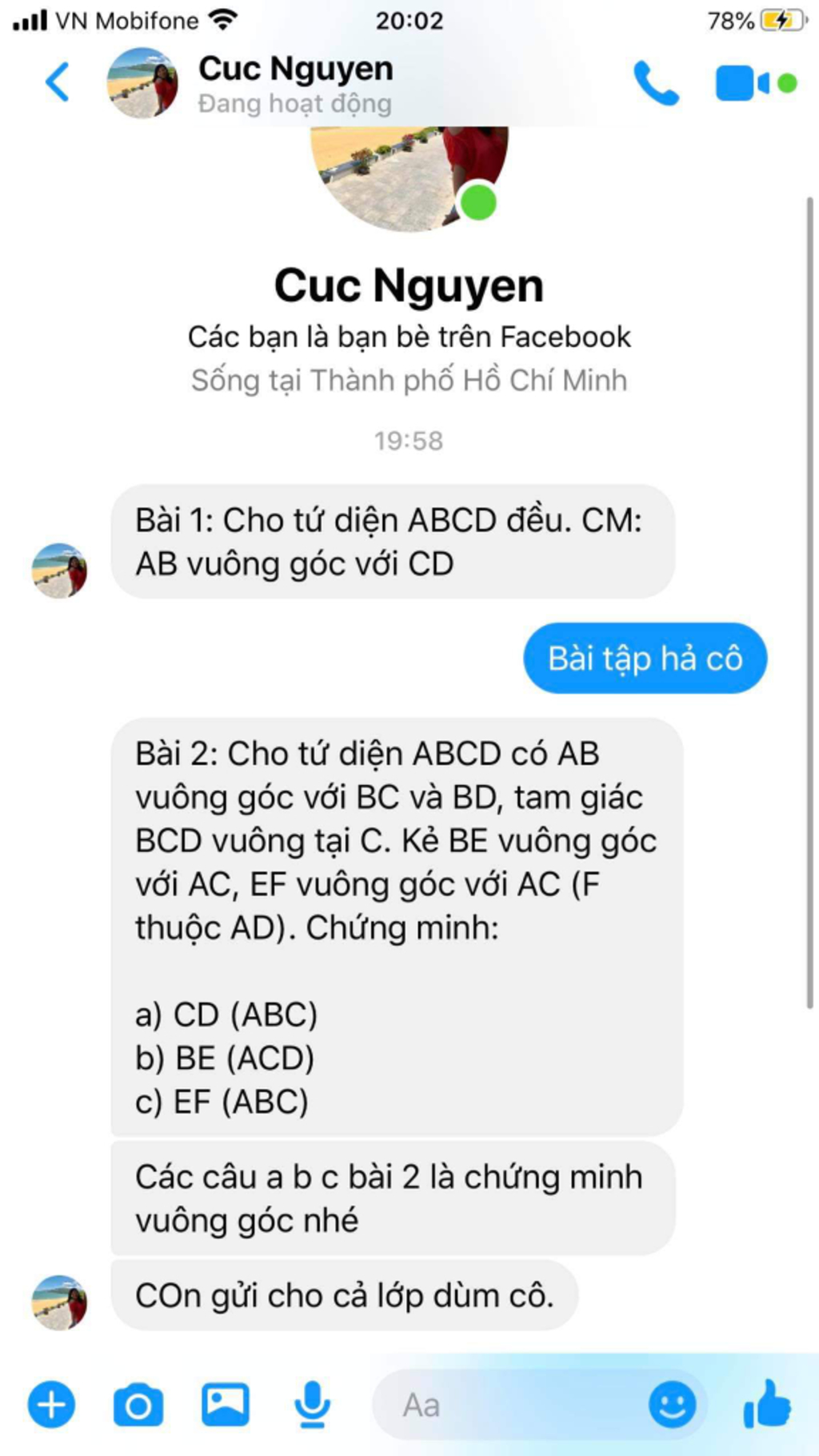Focus the Aa message input field

(512, 1405)
